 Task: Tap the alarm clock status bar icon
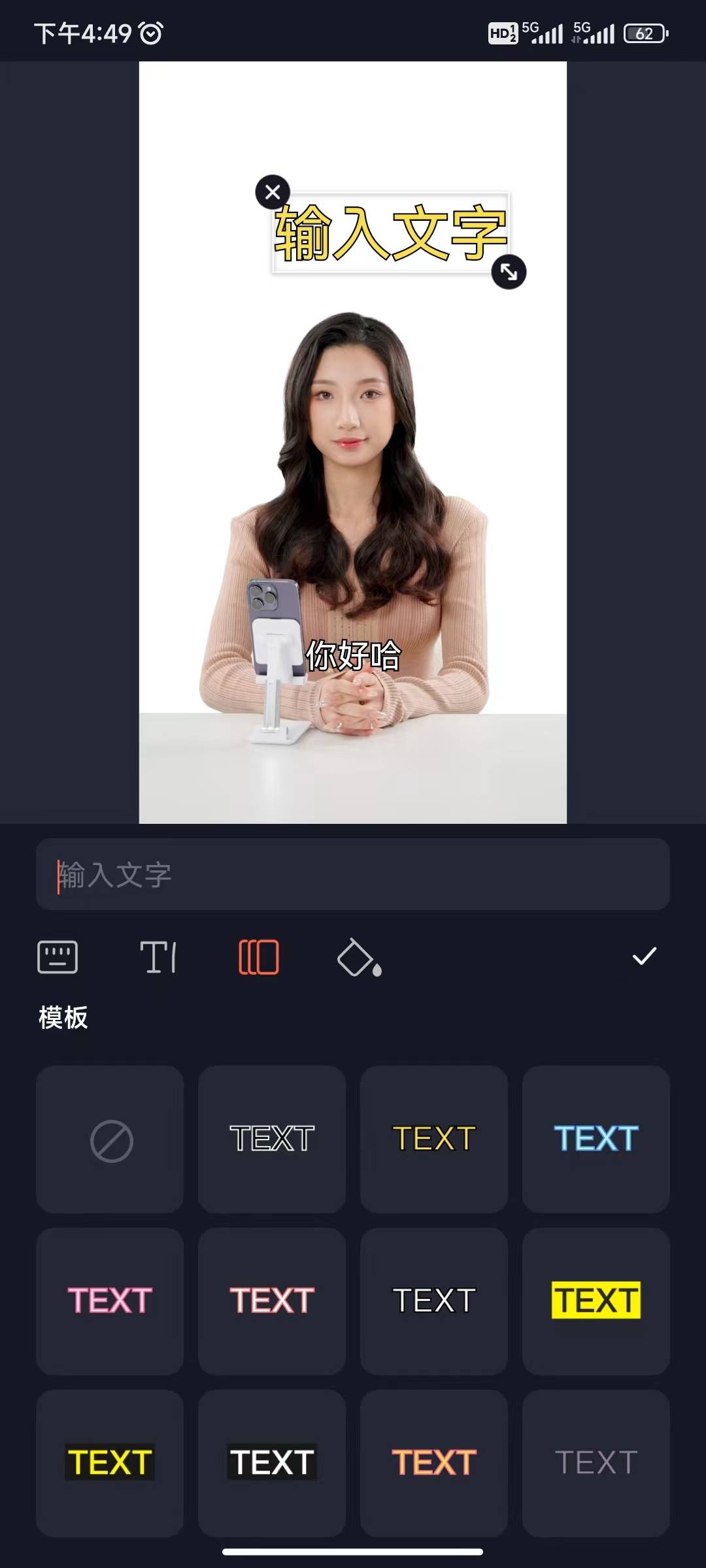tap(150, 30)
